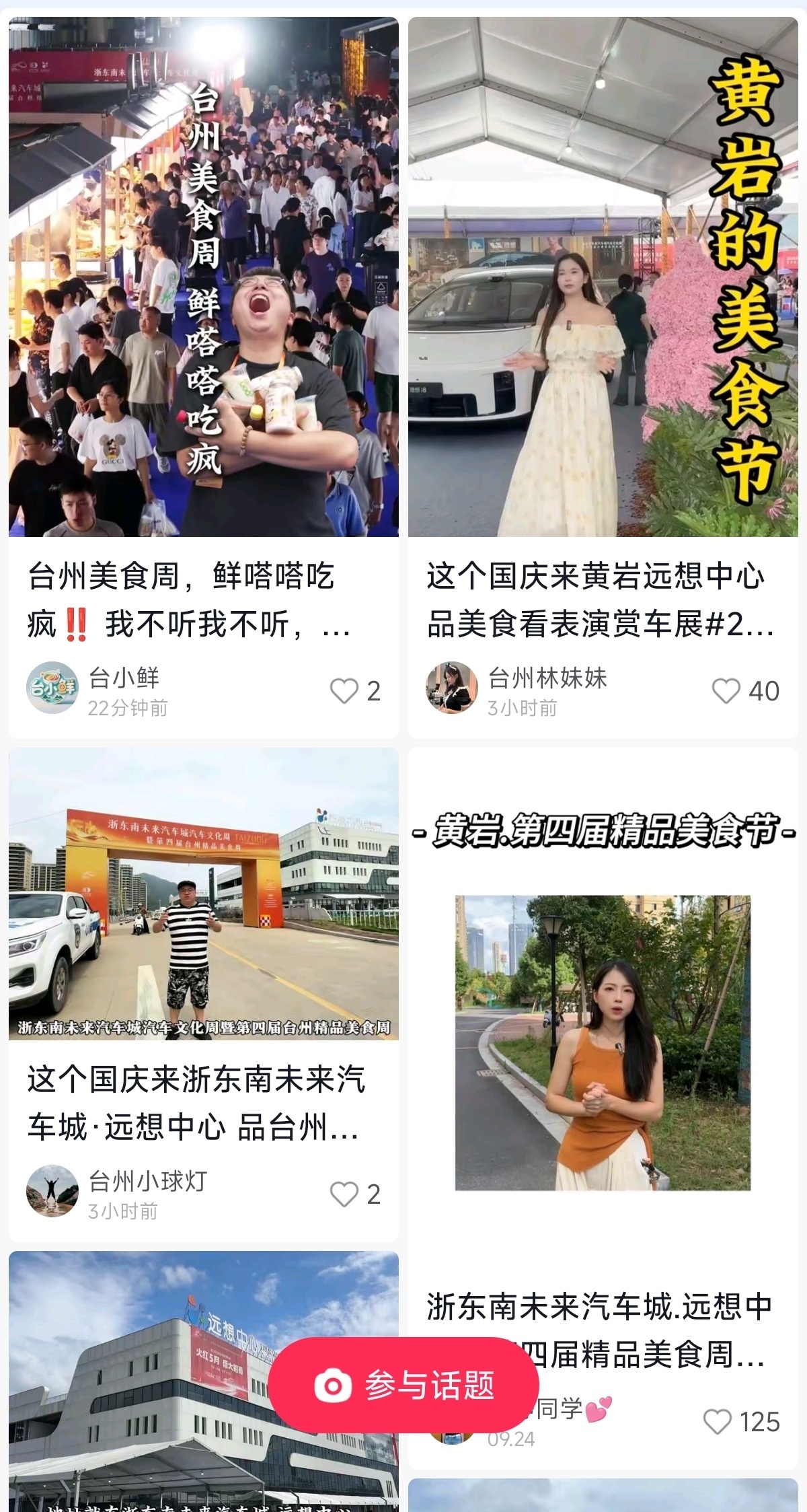Image resolution: width=807 pixels, height=1512 pixels.
Task: Open the 浙东南未来汽车城 post by 台州小球灯
Action: click(x=203, y=894)
